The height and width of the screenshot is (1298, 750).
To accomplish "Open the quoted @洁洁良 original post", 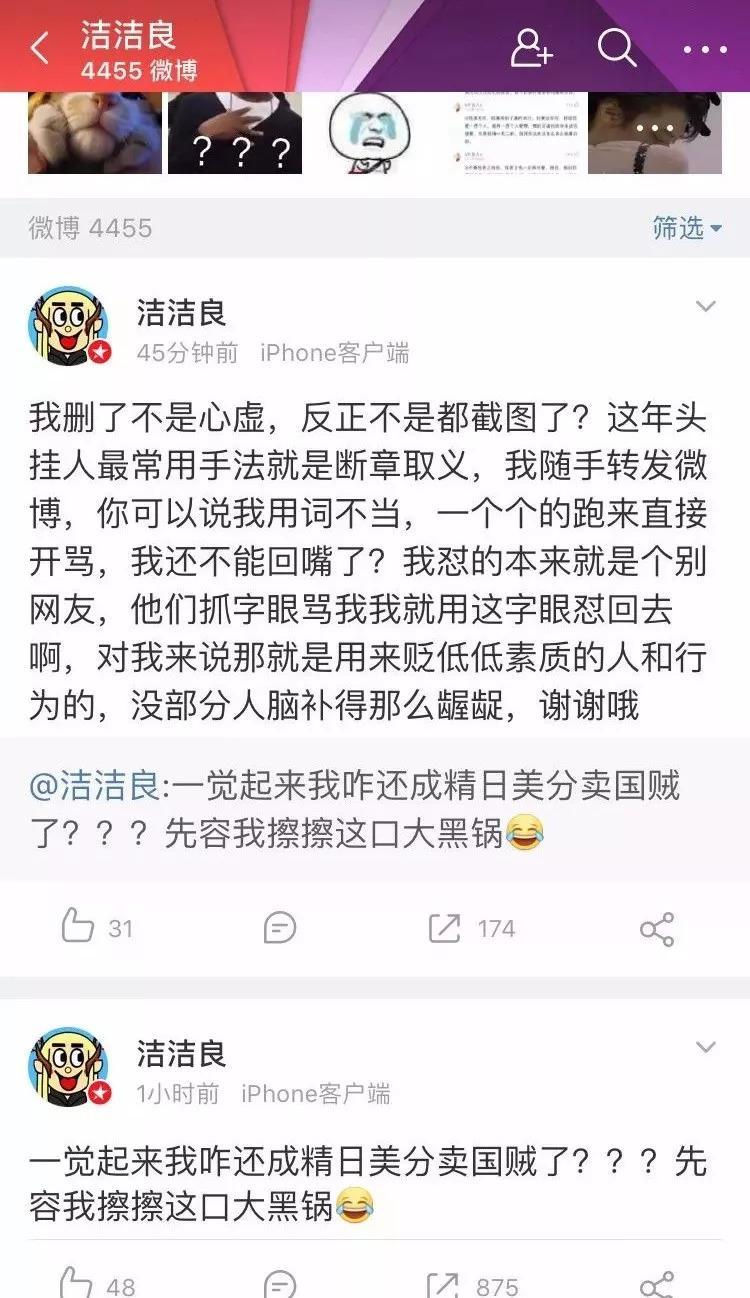I will pos(375,809).
